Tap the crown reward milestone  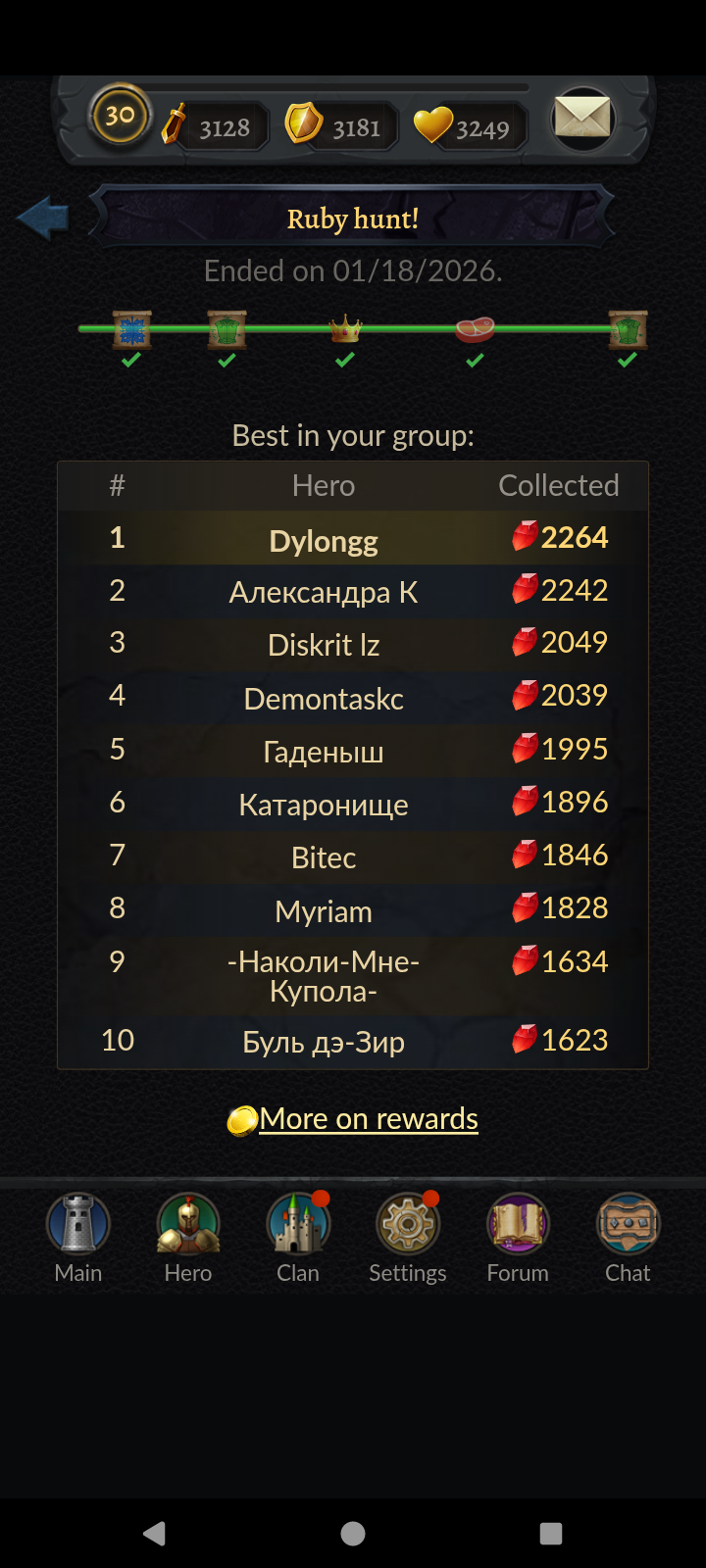345,330
